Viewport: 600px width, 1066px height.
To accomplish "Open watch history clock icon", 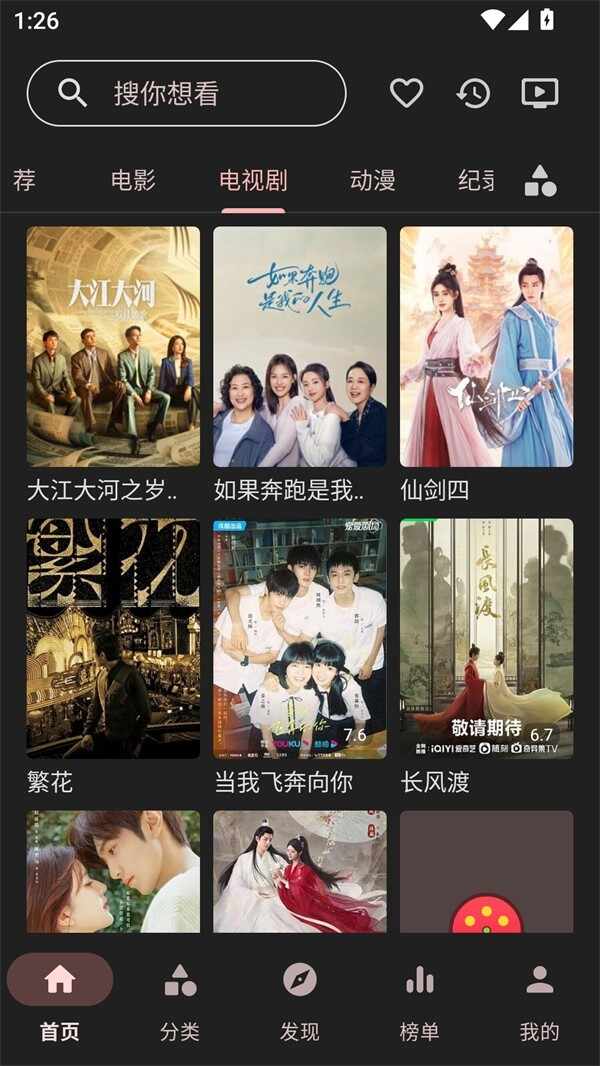I will point(473,93).
